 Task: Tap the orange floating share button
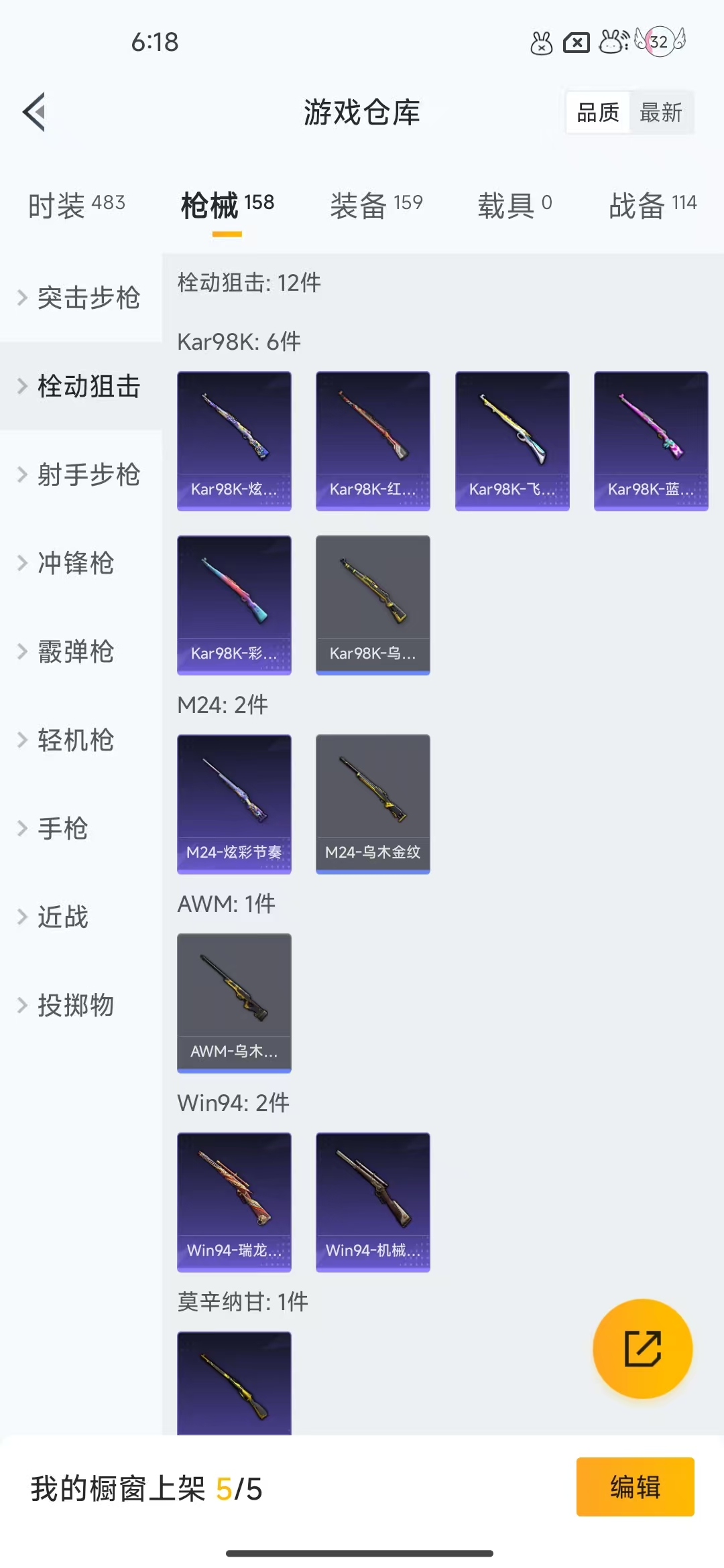[x=642, y=1348]
